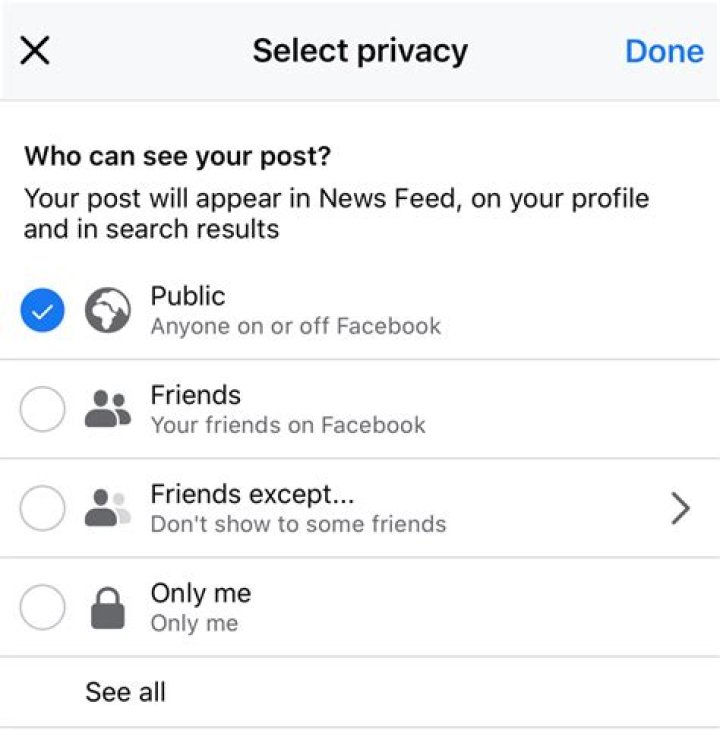Expand See all privacy options
720x743 pixels.
pyautogui.click(x=125, y=692)
